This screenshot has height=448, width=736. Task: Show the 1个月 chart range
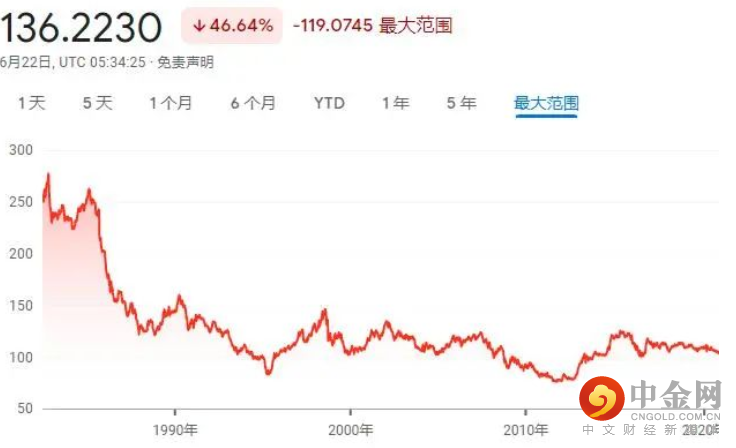[170, 103]
